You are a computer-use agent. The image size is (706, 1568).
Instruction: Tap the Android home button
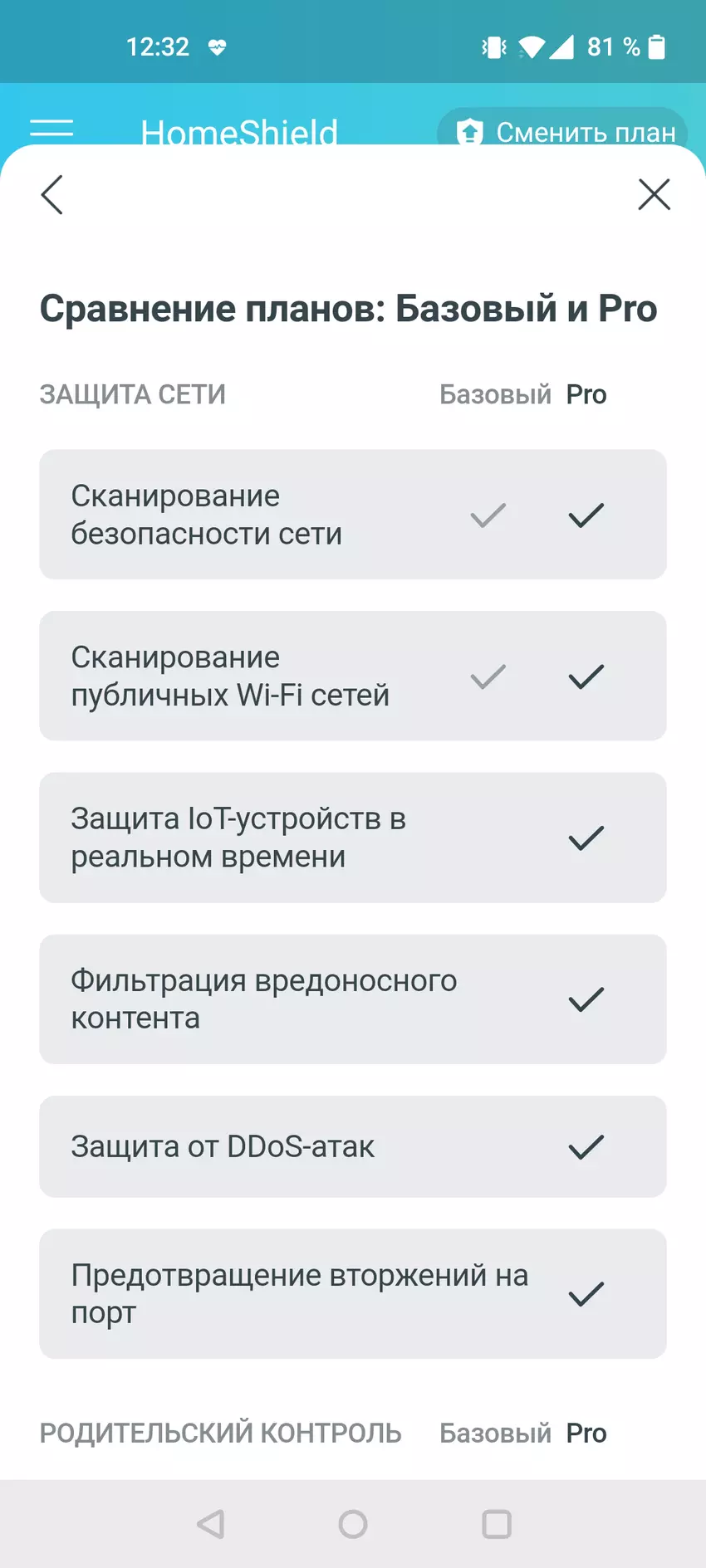point(353,1524)
